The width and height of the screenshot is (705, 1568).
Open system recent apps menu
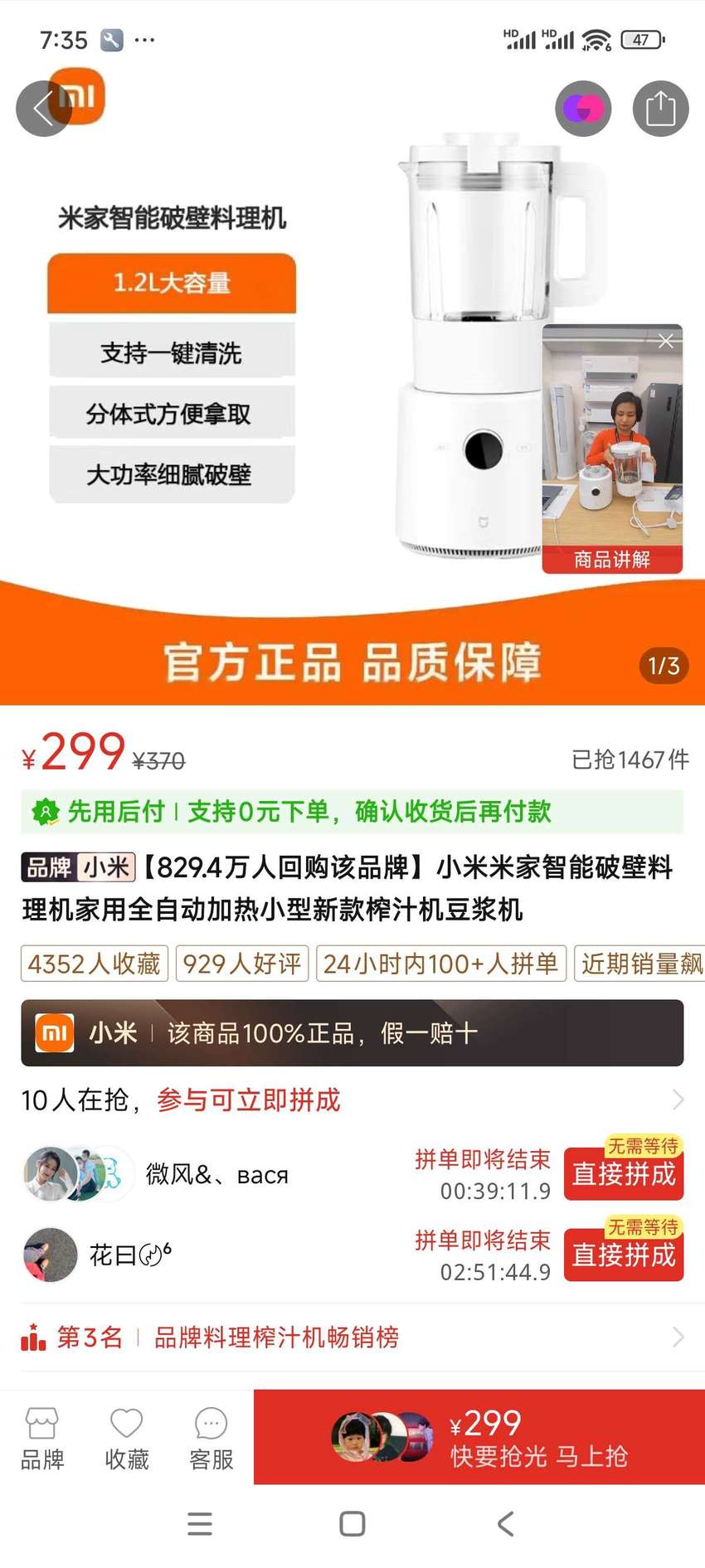200,1524
